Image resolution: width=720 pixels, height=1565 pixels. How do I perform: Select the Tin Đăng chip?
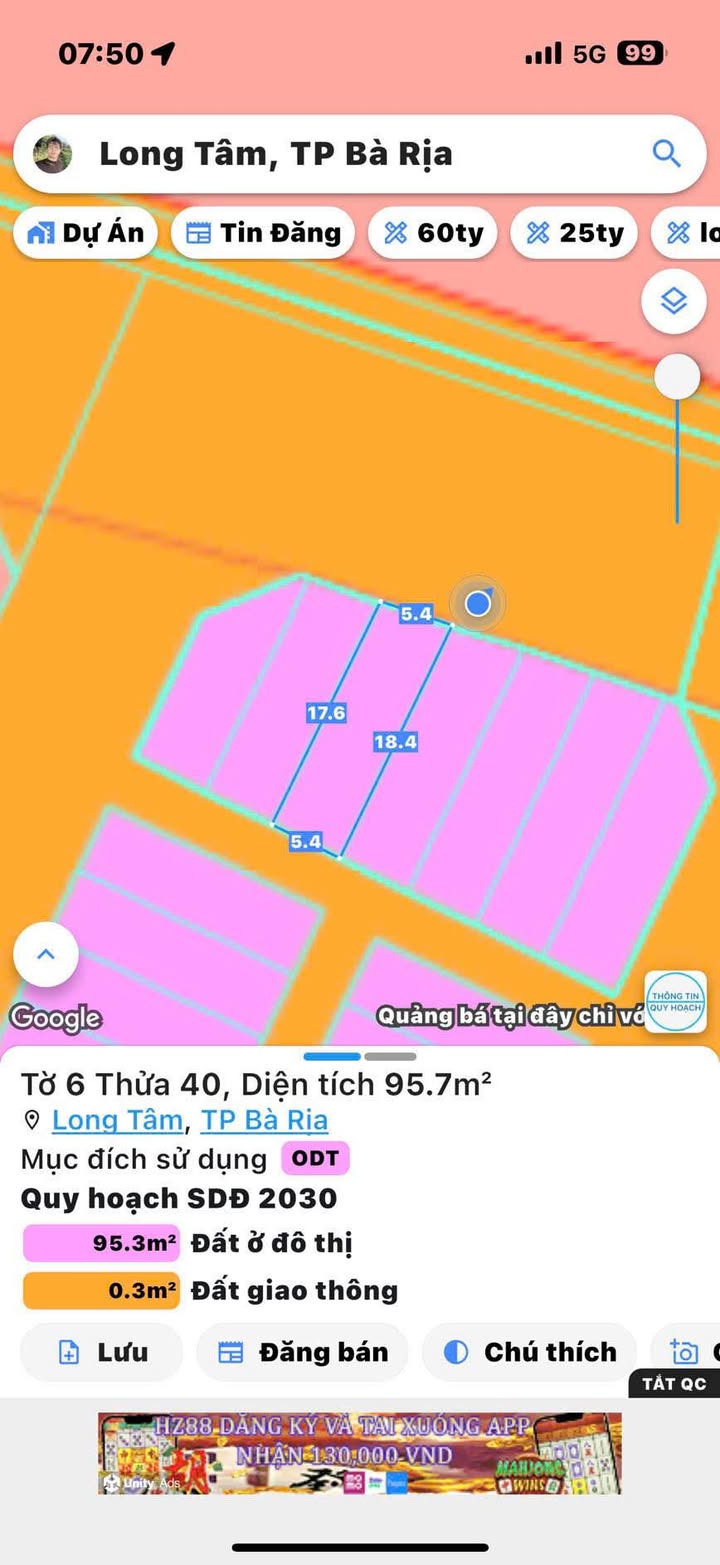coord(263,233)
